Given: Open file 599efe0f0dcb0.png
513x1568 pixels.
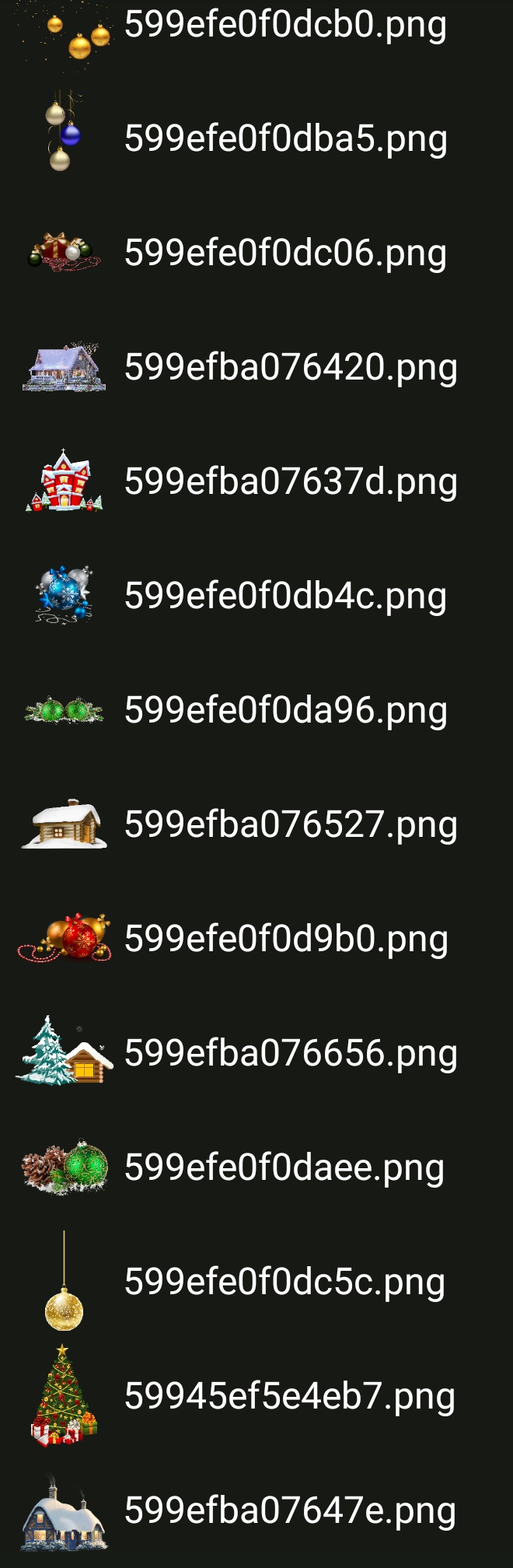Looking at the screenshot, I should click(x=284, y=25).
